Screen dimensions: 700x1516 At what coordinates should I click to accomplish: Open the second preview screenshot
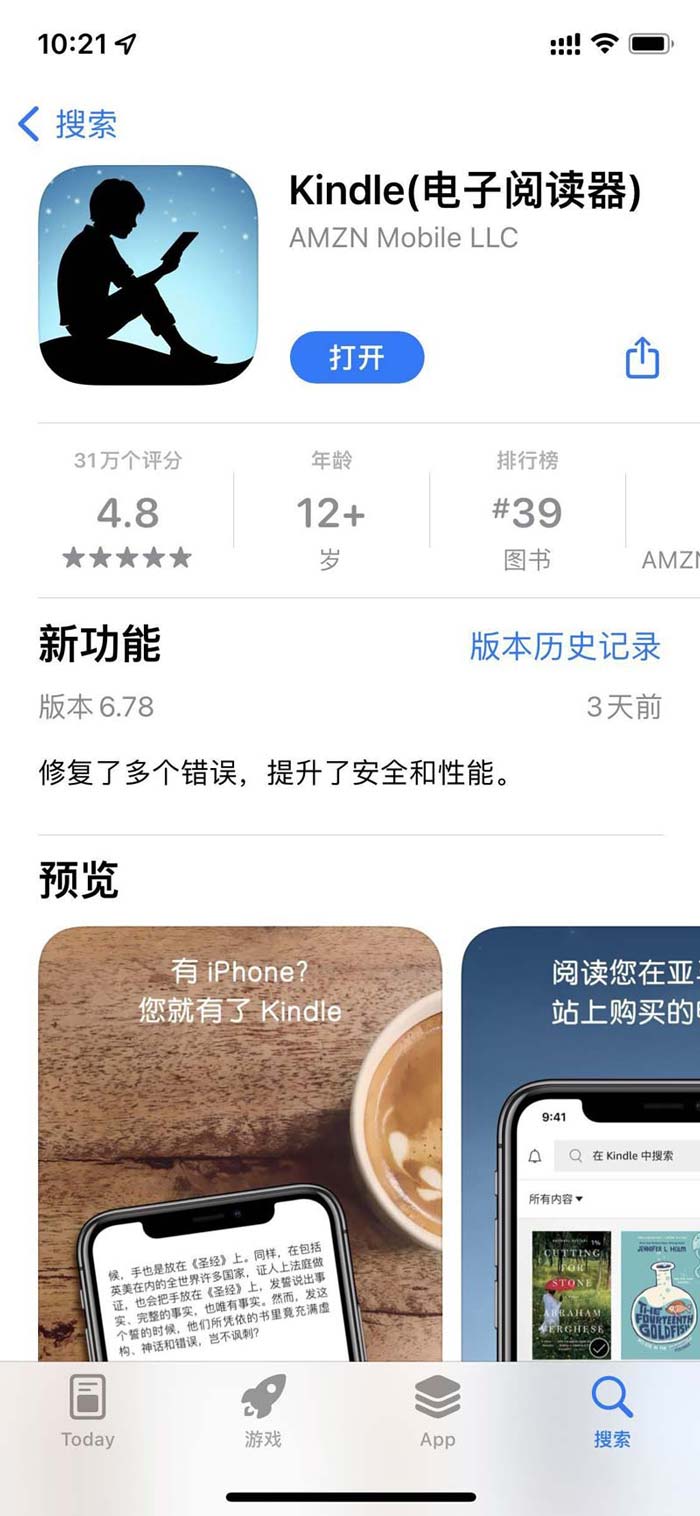pyautogui.click(x=580, y=1140)
